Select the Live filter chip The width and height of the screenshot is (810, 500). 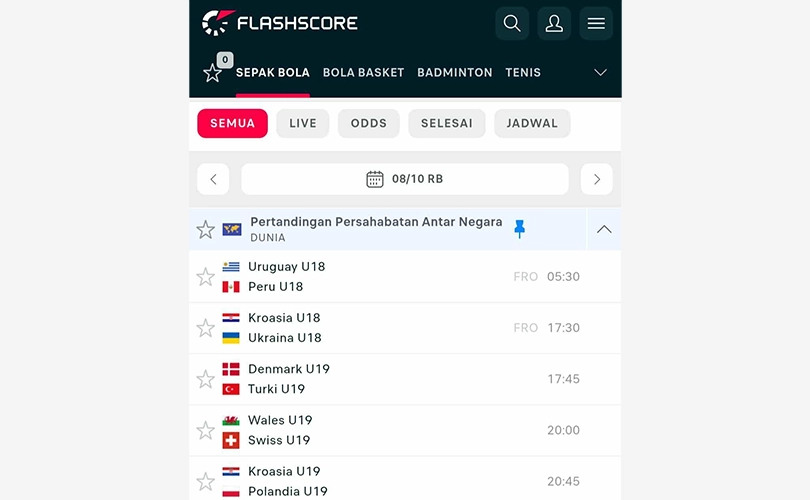[x=302, y=123]
